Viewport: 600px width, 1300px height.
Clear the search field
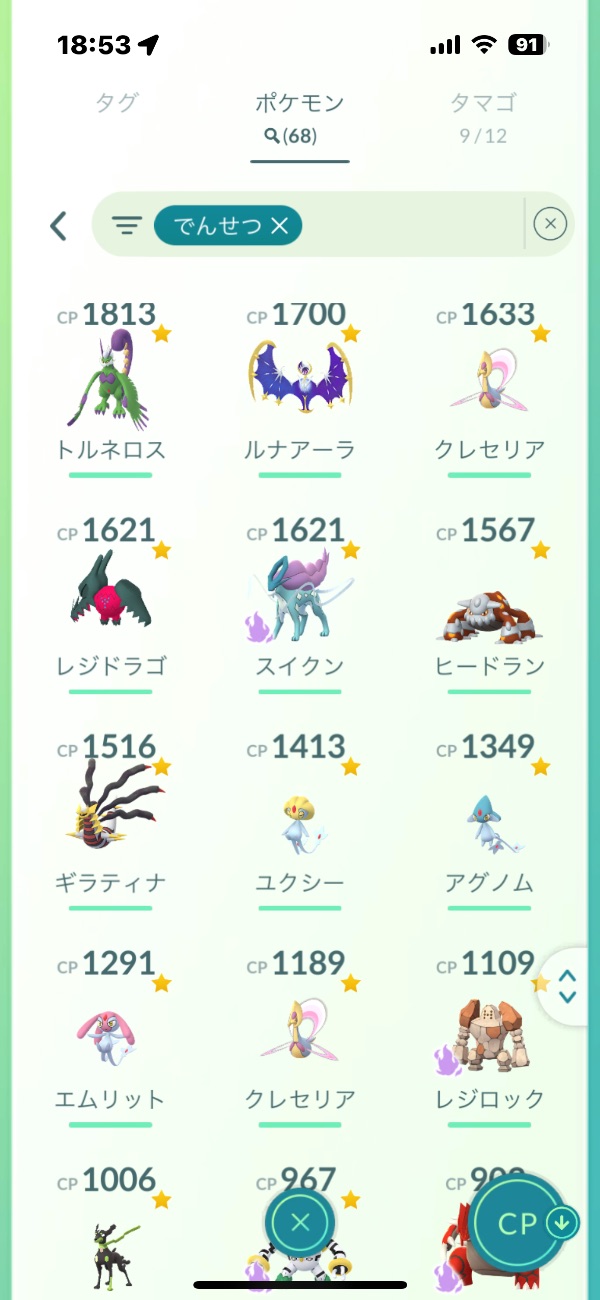[550, 225]
